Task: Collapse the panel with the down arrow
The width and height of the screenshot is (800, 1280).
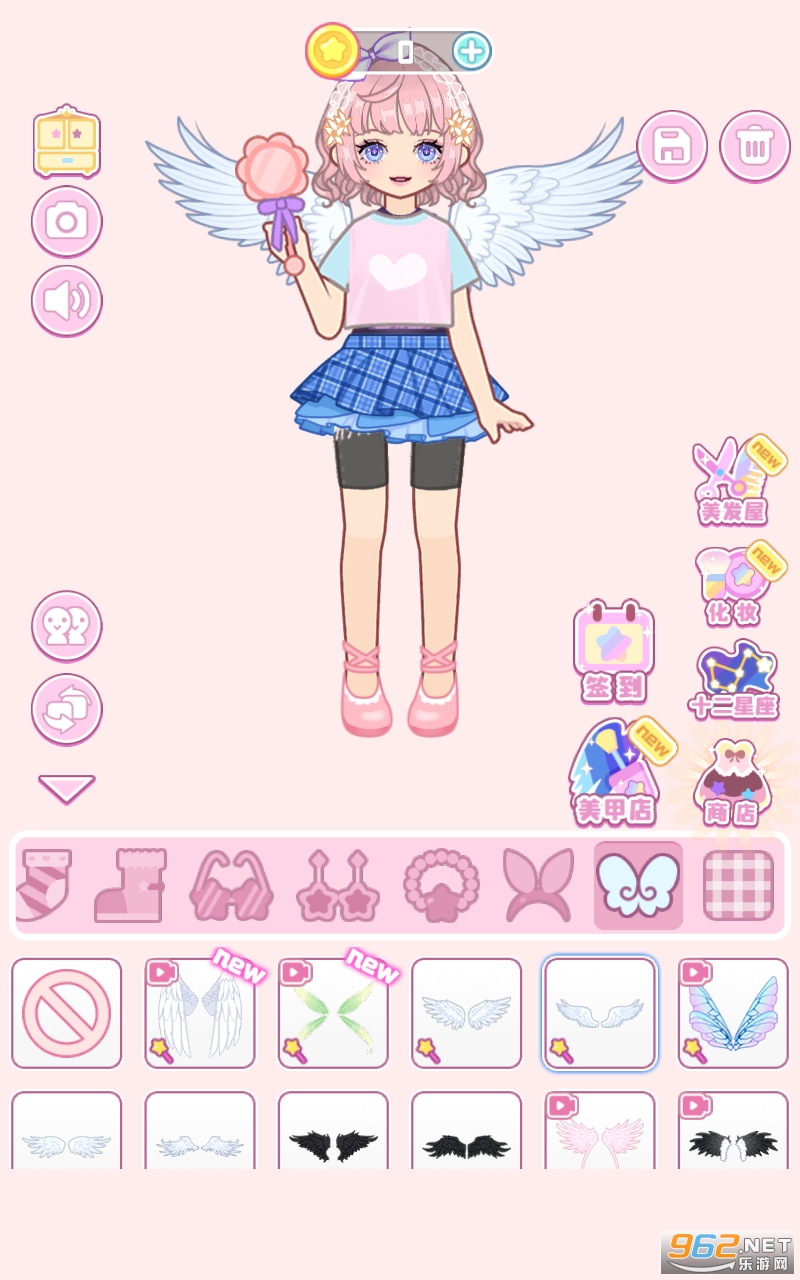Action: (x=67, y=789)
